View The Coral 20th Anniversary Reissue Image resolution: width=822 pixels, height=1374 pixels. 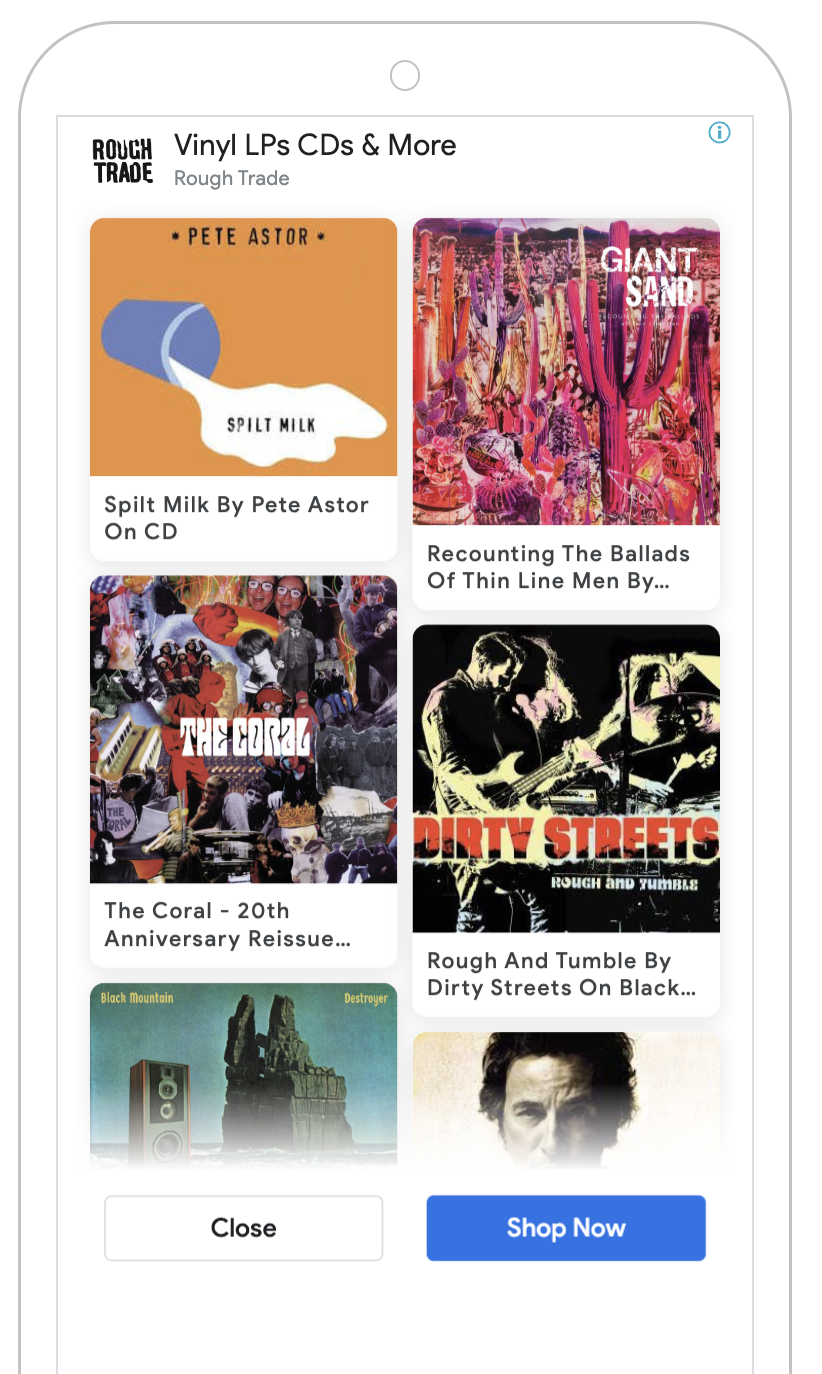(244, 771)
